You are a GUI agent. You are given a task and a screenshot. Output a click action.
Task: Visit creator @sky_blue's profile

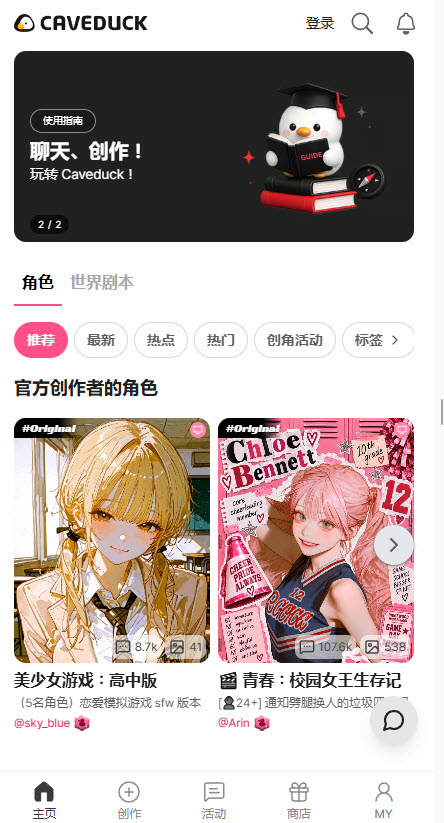(42, 723)
